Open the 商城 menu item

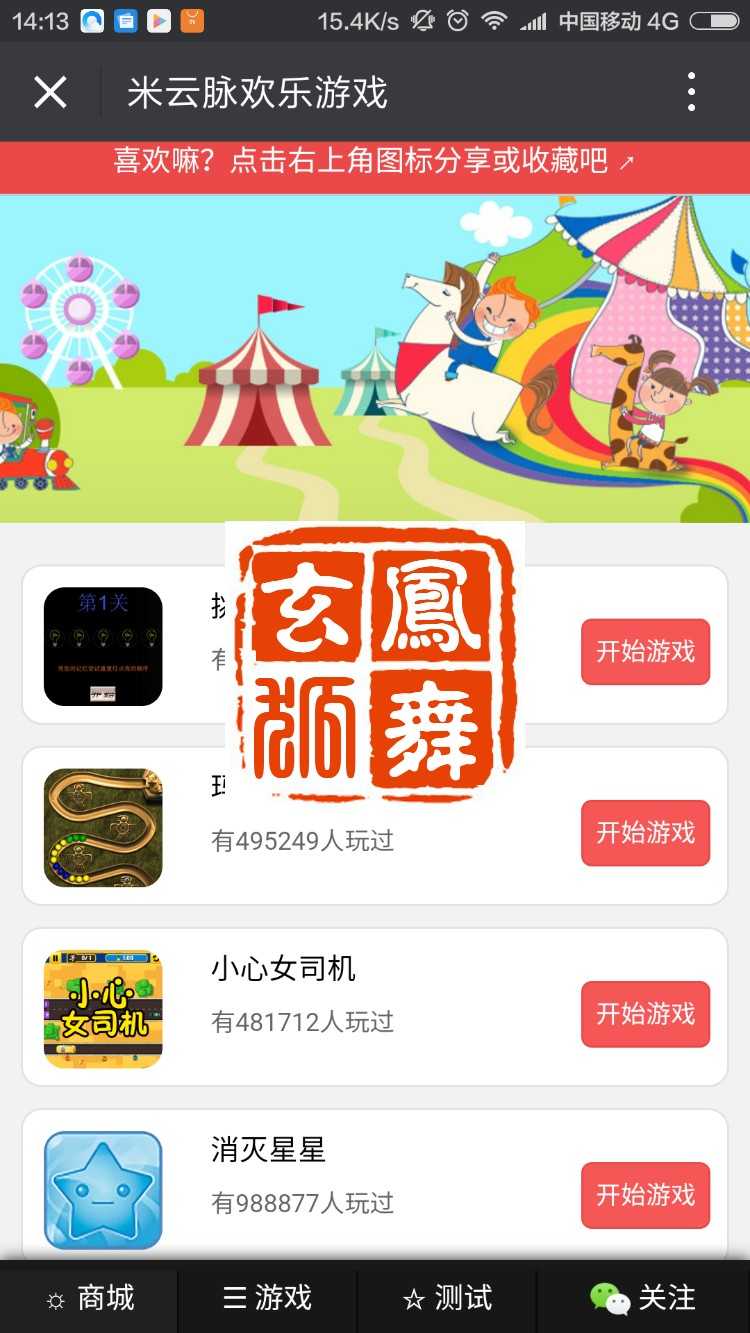105,1299
